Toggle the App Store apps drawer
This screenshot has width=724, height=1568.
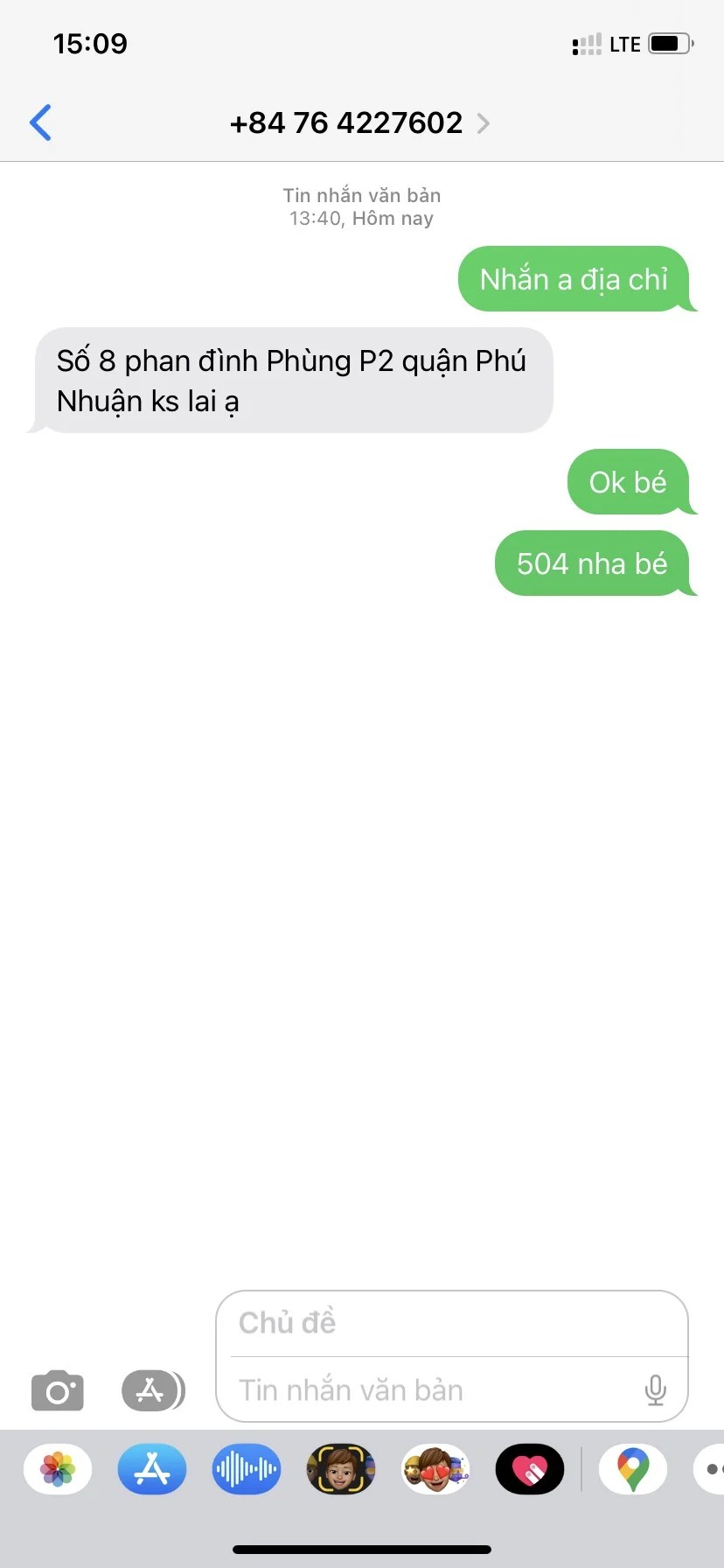point(152,1390)
